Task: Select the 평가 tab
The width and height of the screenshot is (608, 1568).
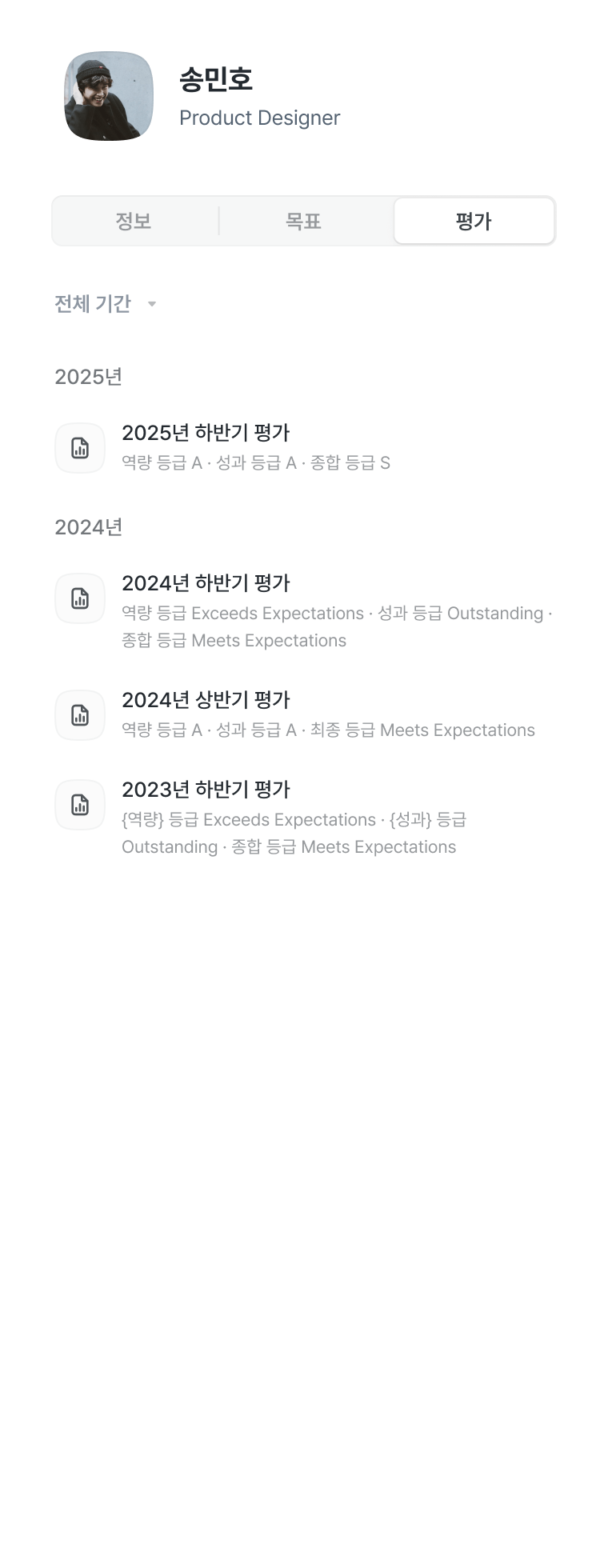Action: pos(474,221)
